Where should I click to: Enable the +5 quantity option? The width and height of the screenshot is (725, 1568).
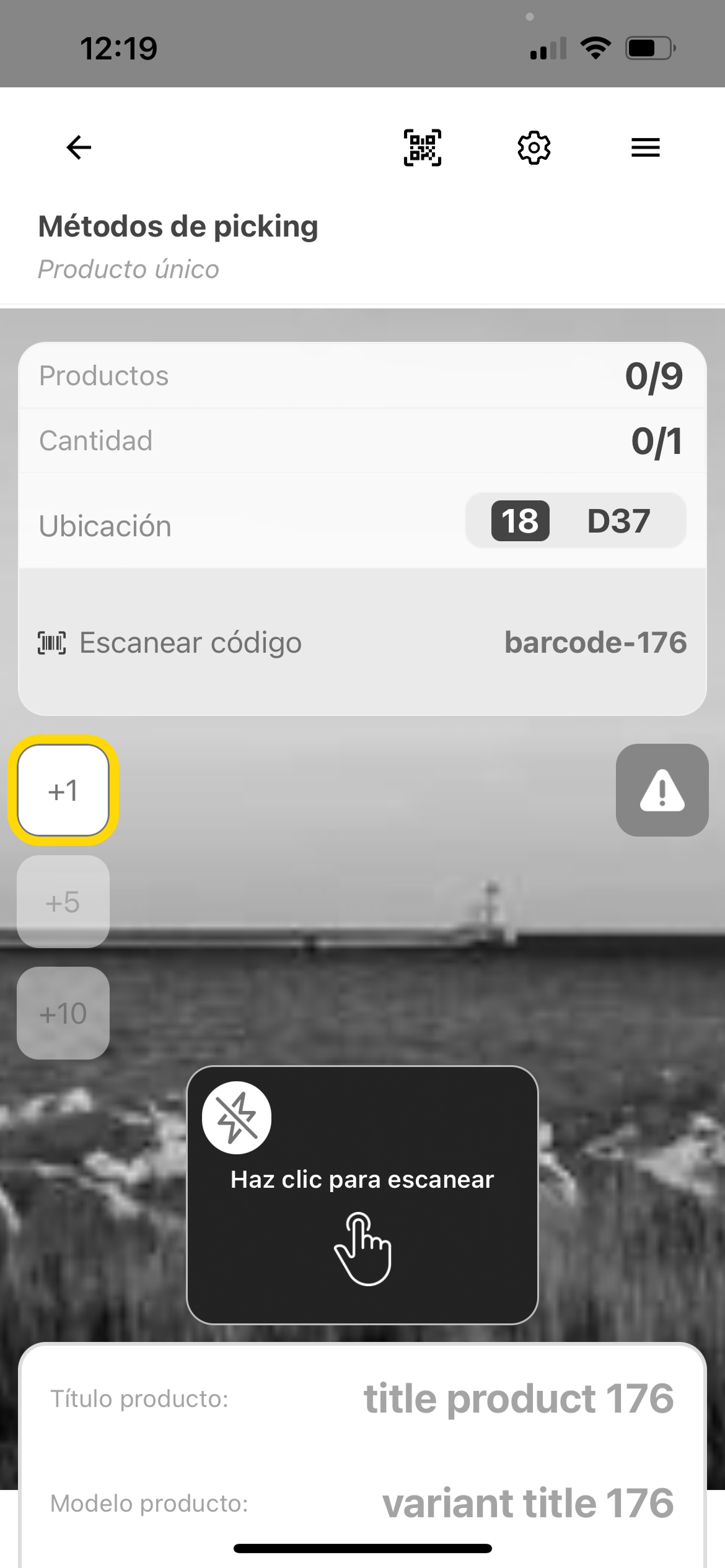click(x=63, y=903)
